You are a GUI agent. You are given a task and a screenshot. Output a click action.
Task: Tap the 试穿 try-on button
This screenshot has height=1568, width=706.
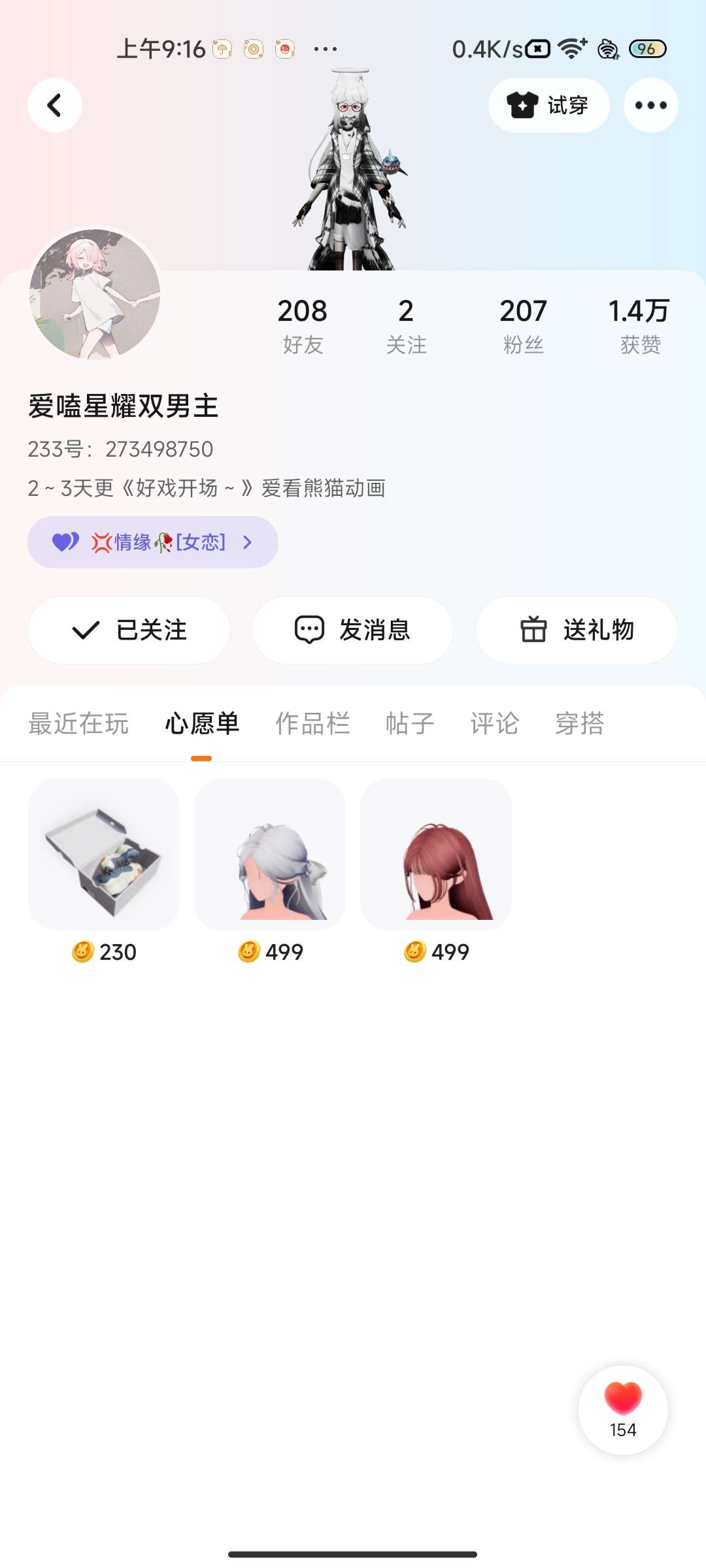[548, 105]
